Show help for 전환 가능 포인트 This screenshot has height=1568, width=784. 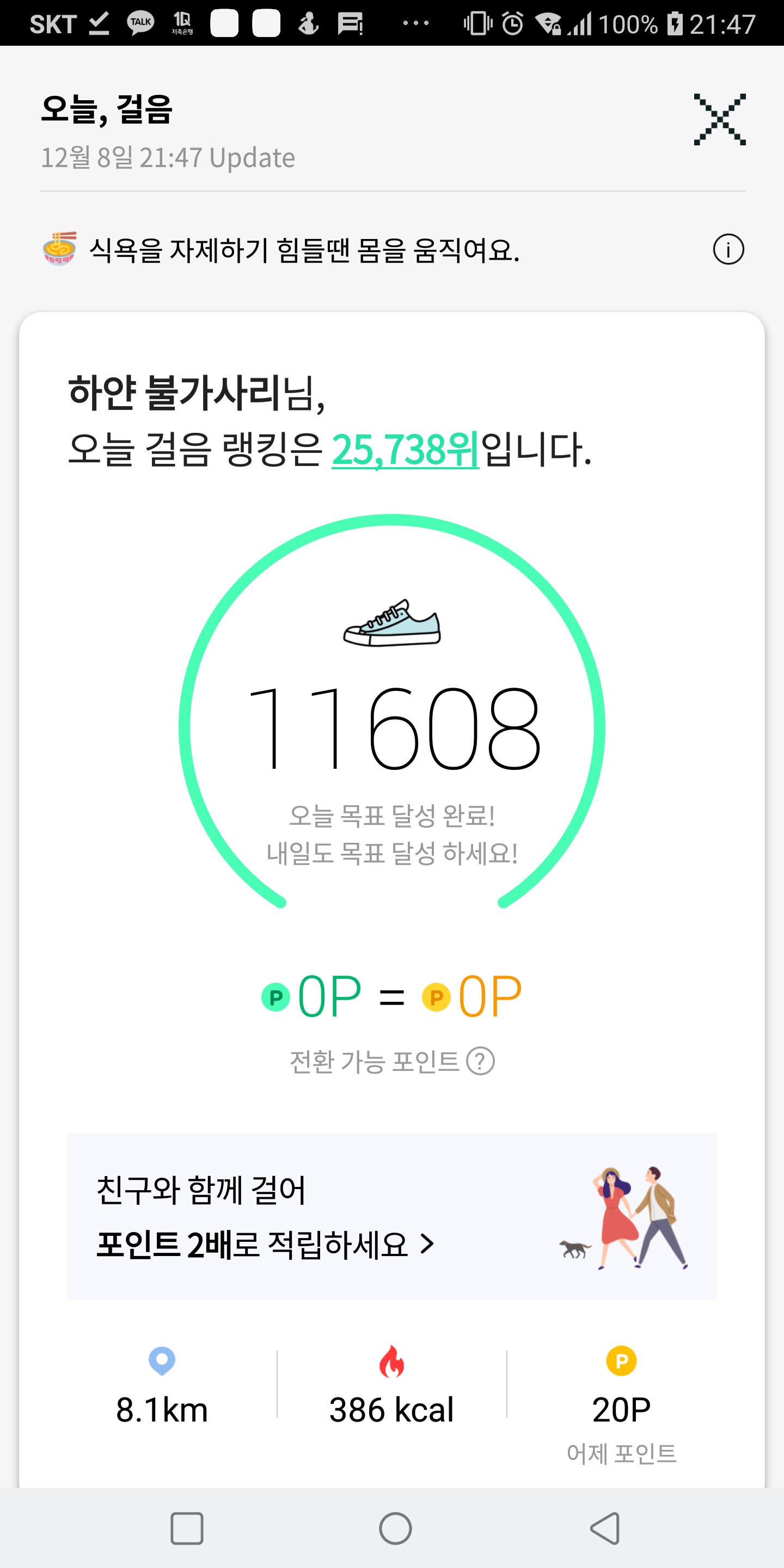point(480,1062)
